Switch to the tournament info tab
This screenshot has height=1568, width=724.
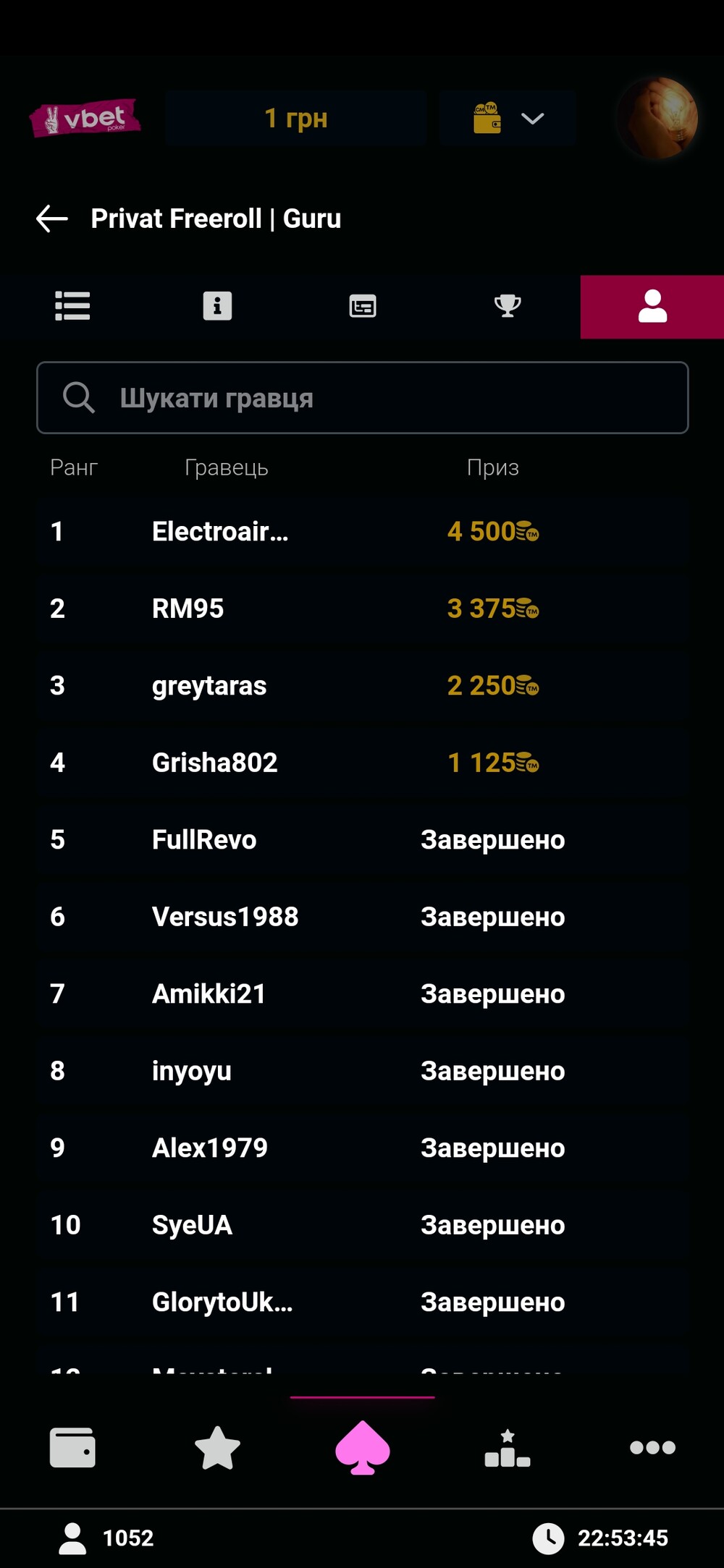(x=217, y=306)
